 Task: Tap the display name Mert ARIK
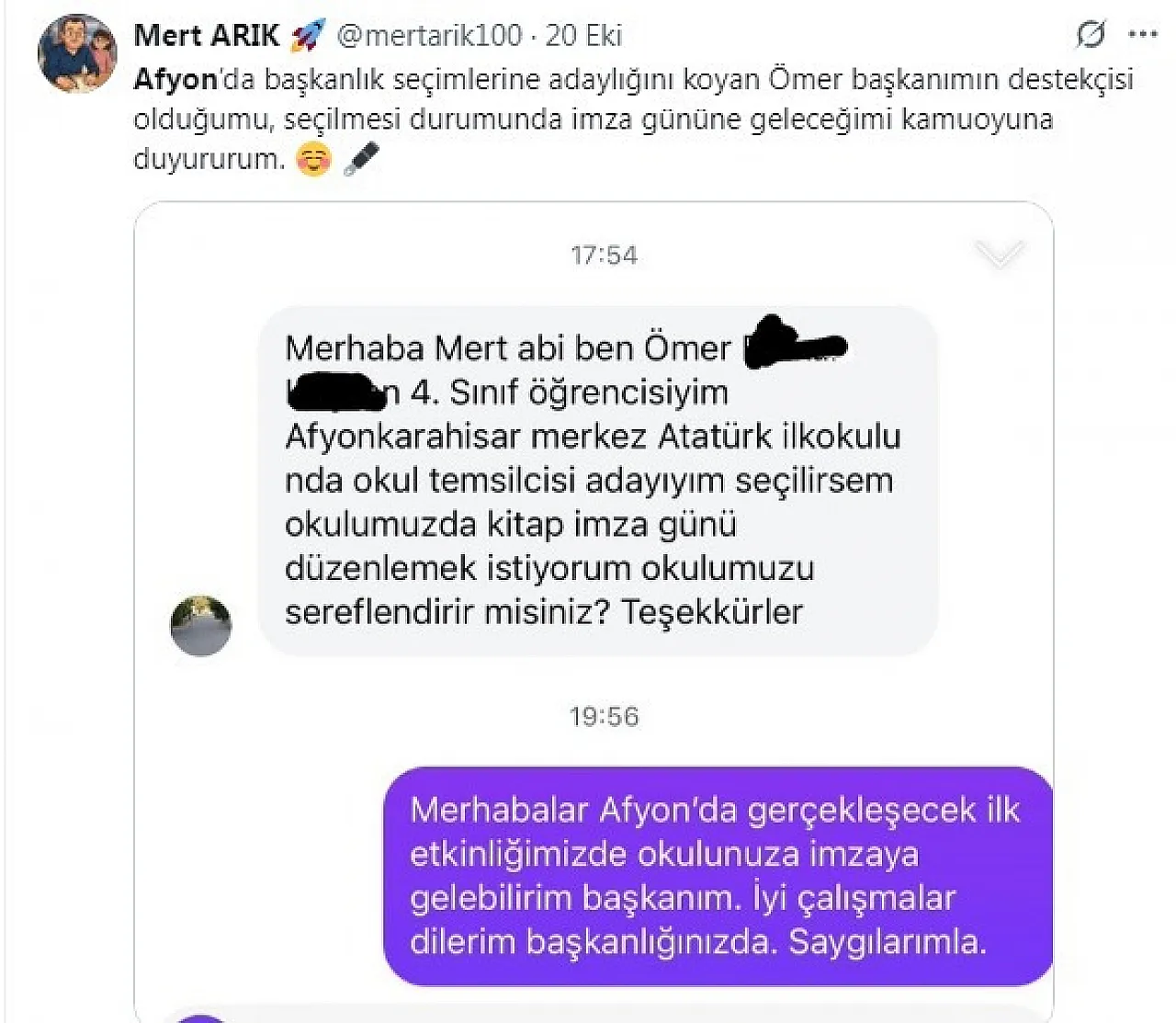pos(207,35)
